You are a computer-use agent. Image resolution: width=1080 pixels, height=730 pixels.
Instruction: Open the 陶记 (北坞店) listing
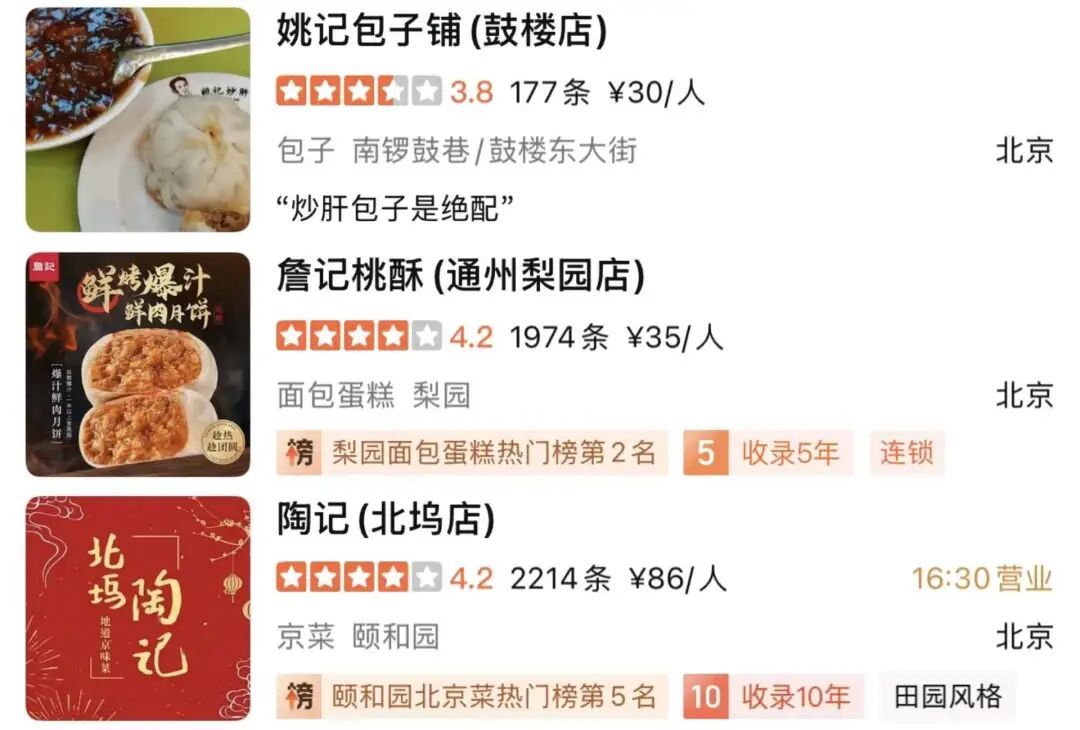385,519
